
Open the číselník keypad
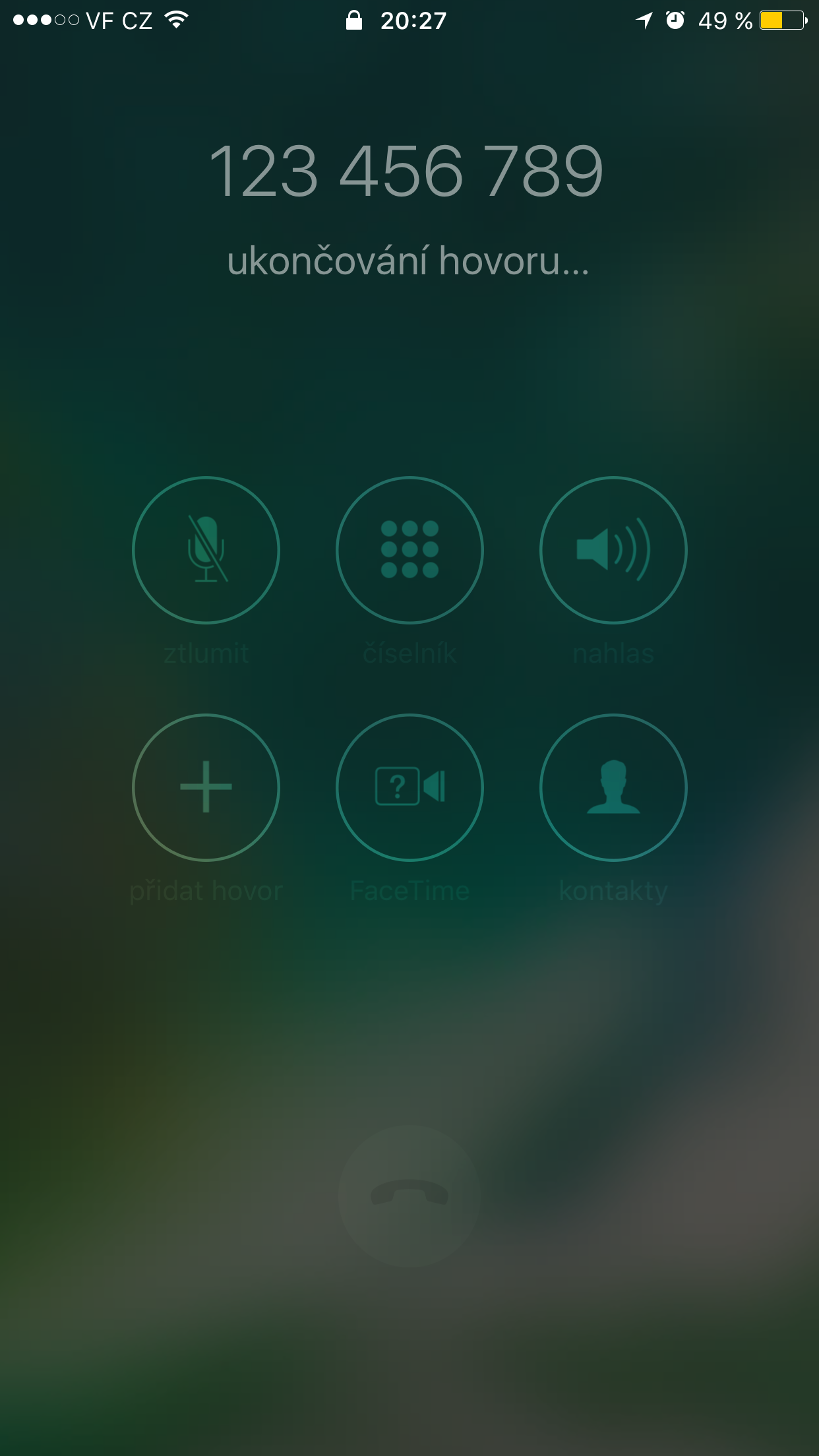[x=409, y=550]
